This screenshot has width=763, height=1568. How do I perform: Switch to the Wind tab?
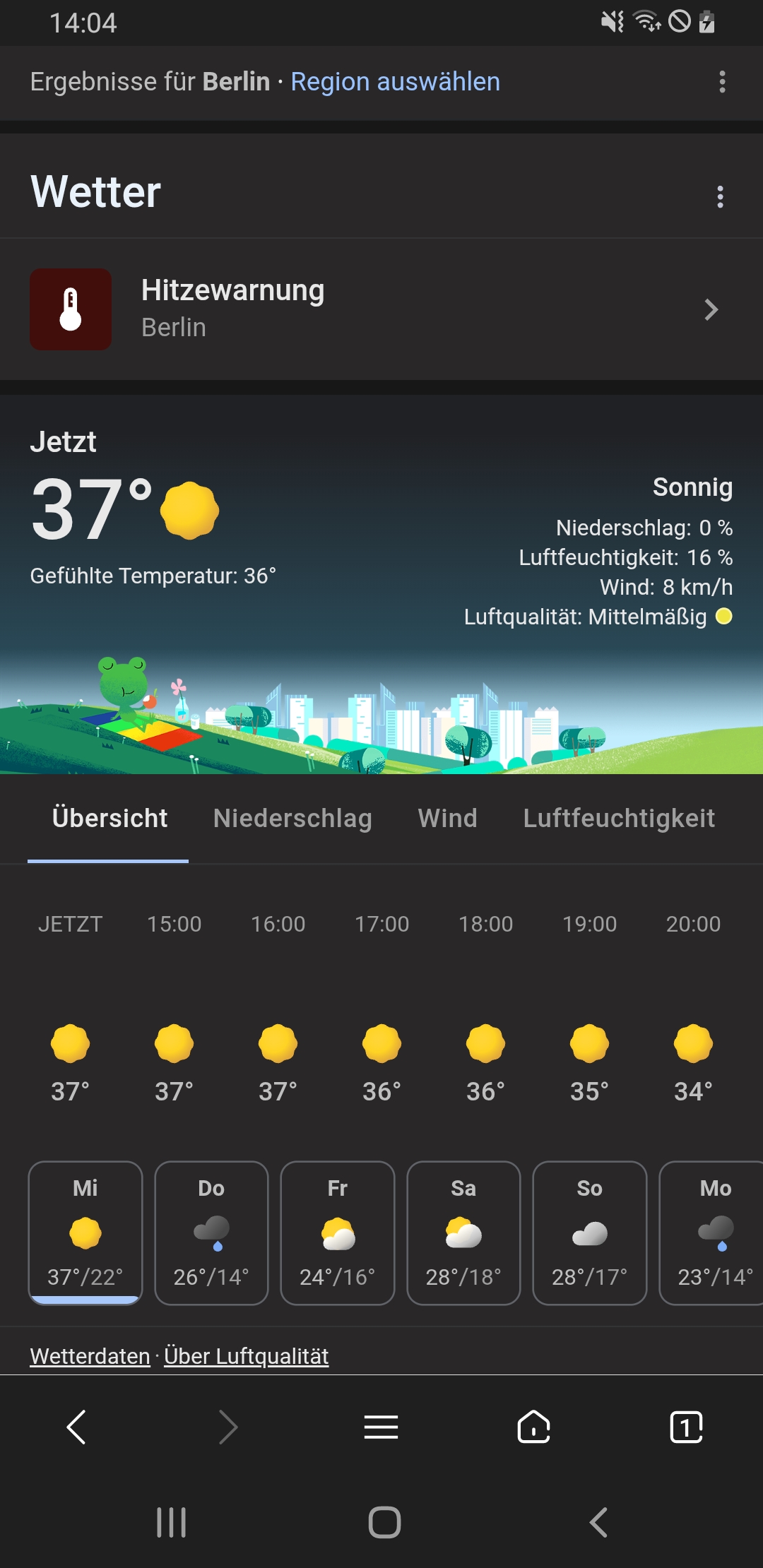pos(447,818)
